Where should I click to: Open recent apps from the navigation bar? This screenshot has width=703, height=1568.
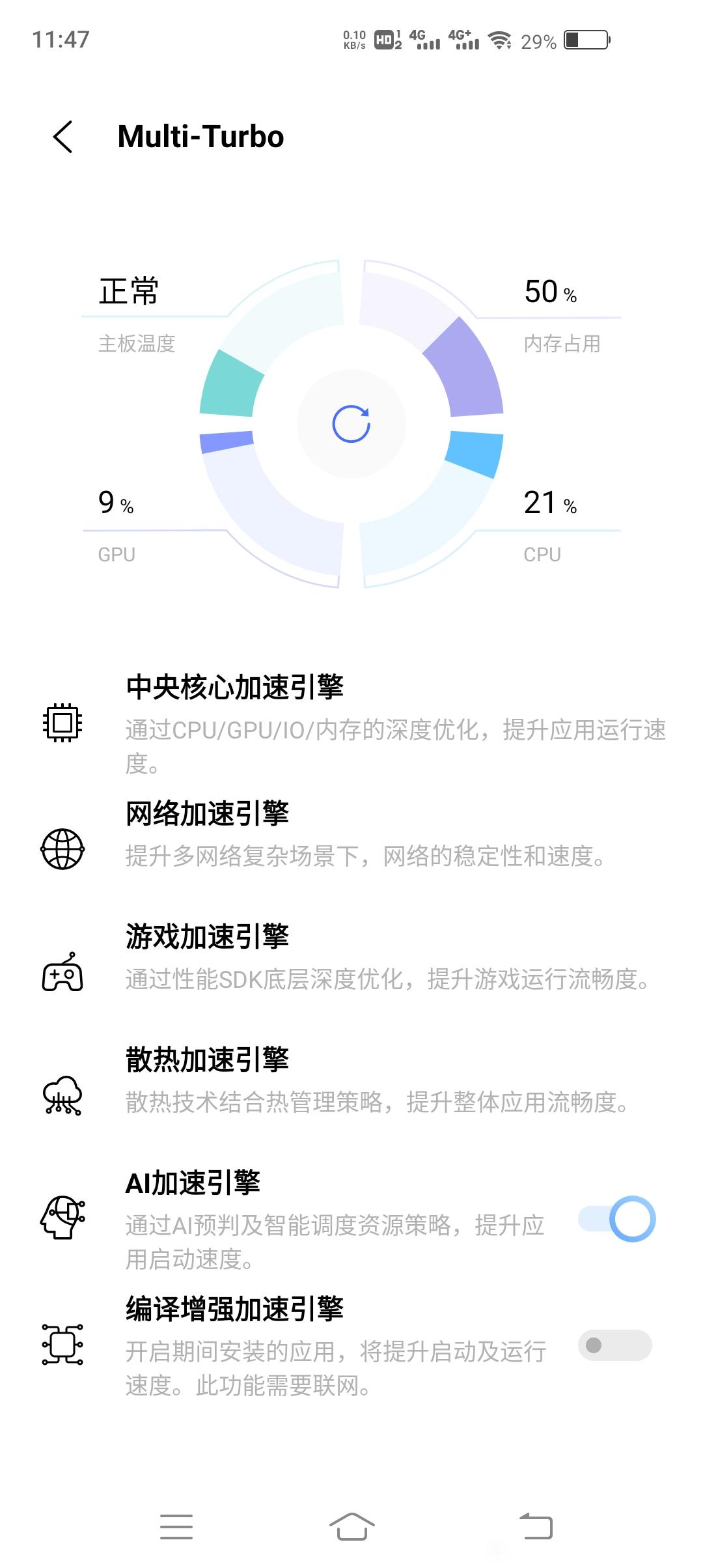pos(176,1526)
